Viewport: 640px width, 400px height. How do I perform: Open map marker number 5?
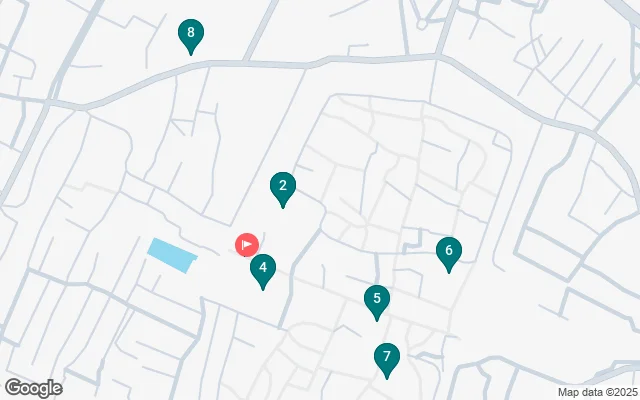click(376, 298)
